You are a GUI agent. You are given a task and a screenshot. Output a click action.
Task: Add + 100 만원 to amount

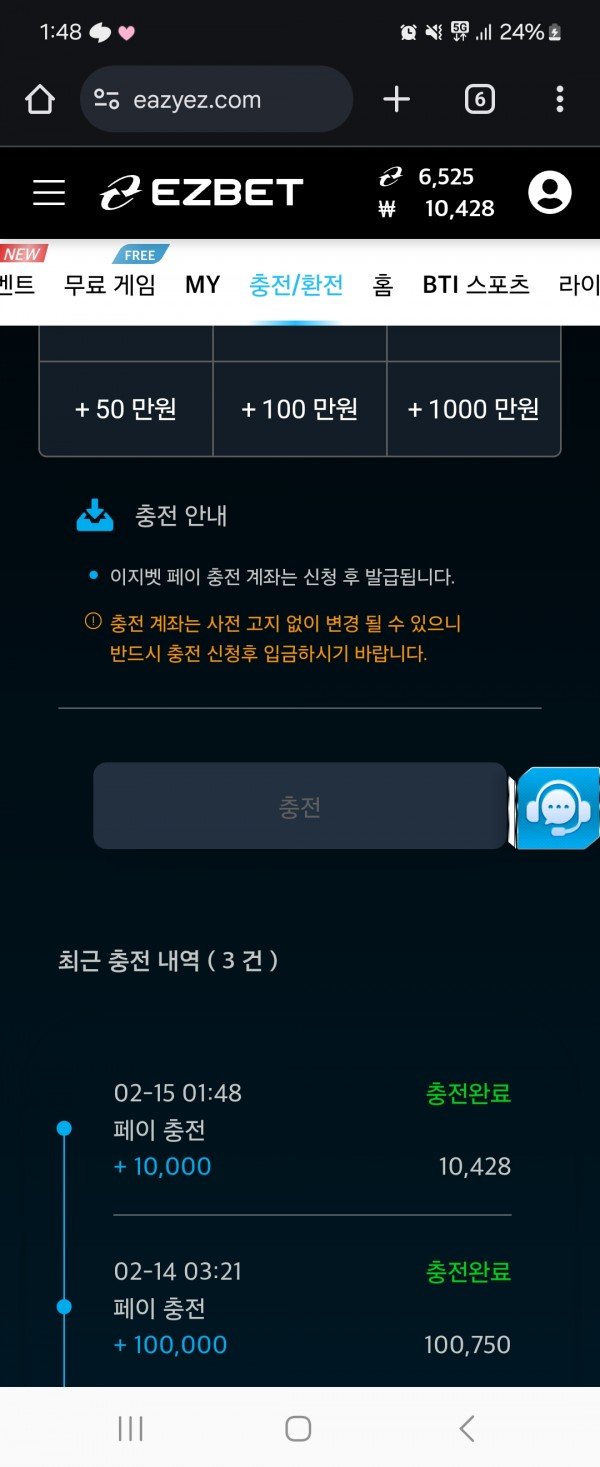300,409
